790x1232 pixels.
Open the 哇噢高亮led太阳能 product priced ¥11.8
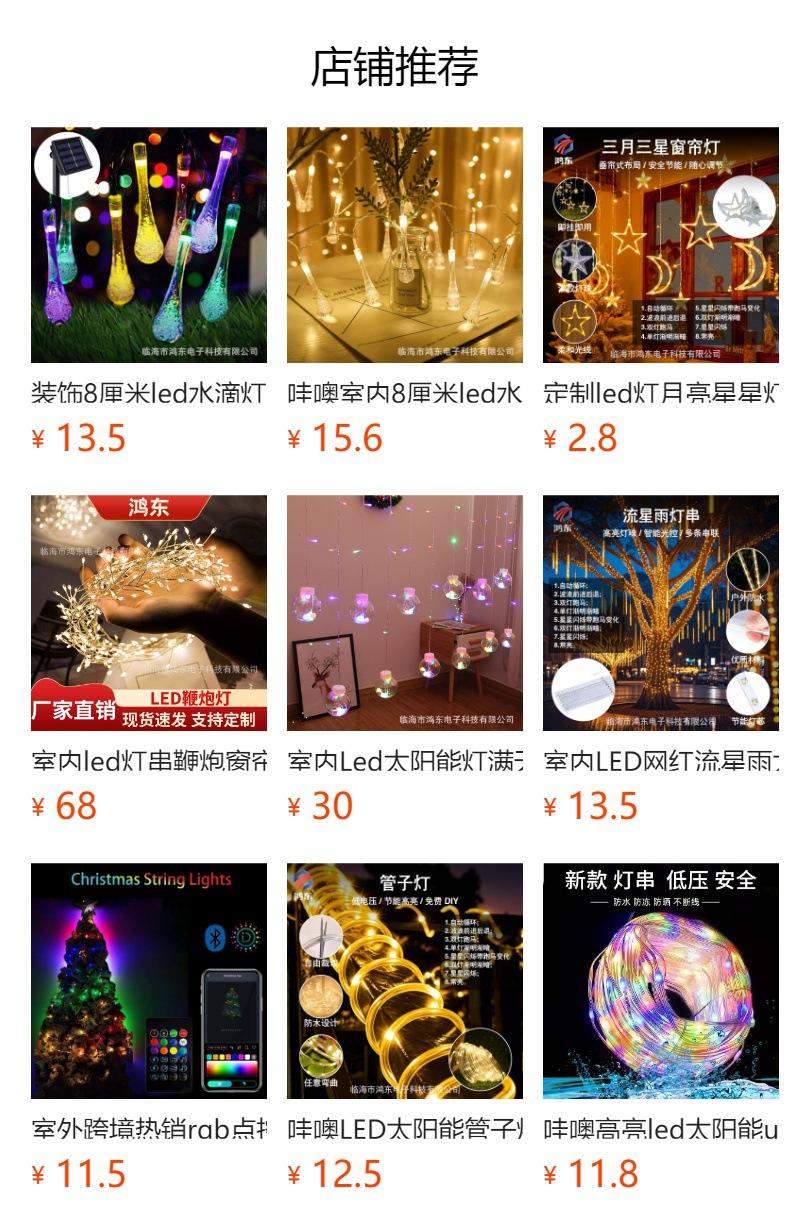pos(660,981)
